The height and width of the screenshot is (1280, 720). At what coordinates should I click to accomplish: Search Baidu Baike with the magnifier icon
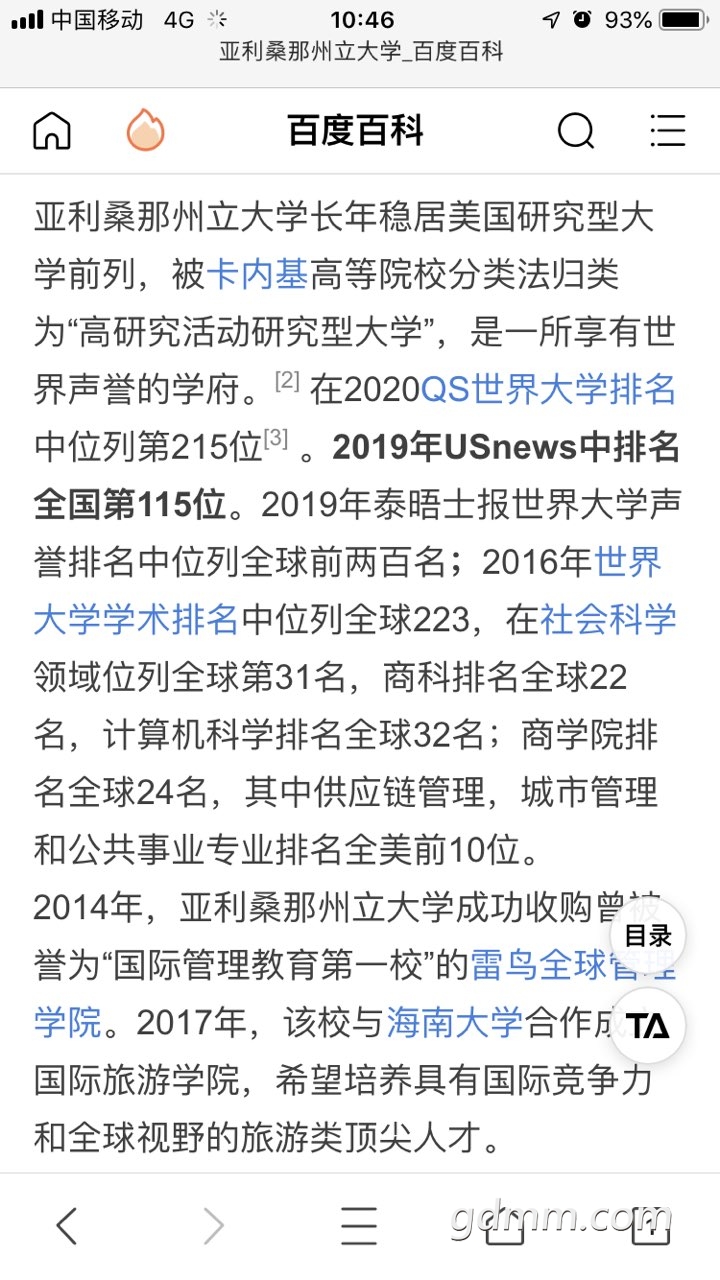[x=575, y=131]
